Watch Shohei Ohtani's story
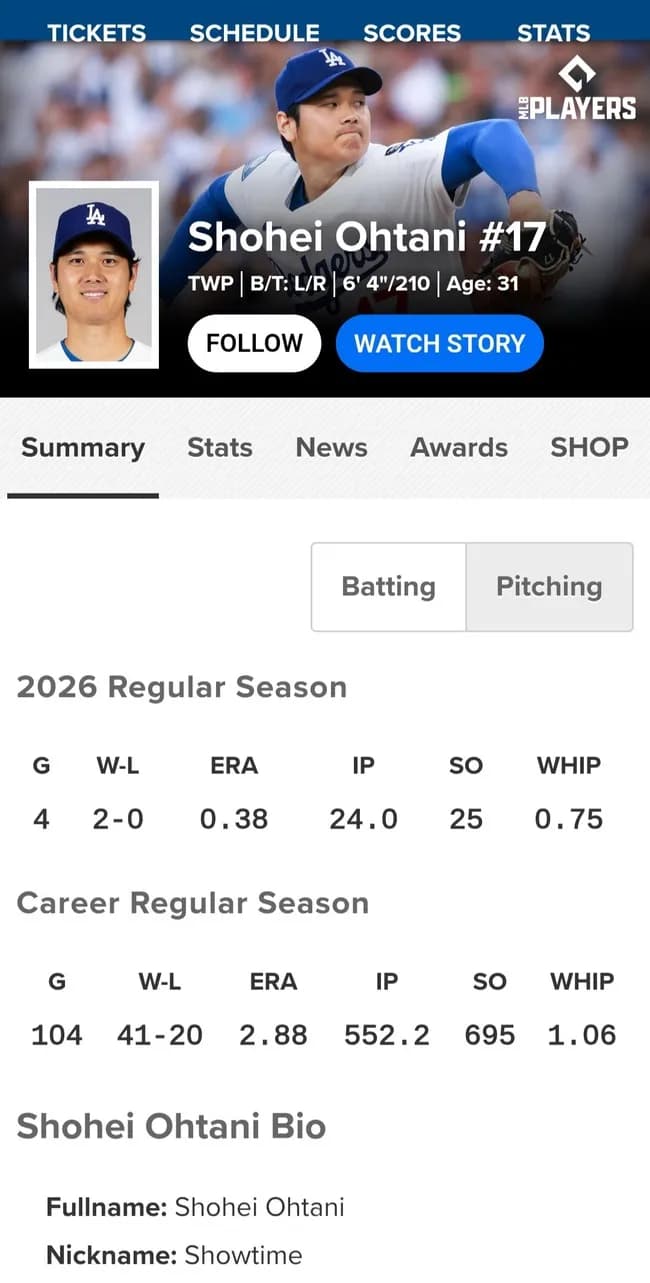 (439, 343)
